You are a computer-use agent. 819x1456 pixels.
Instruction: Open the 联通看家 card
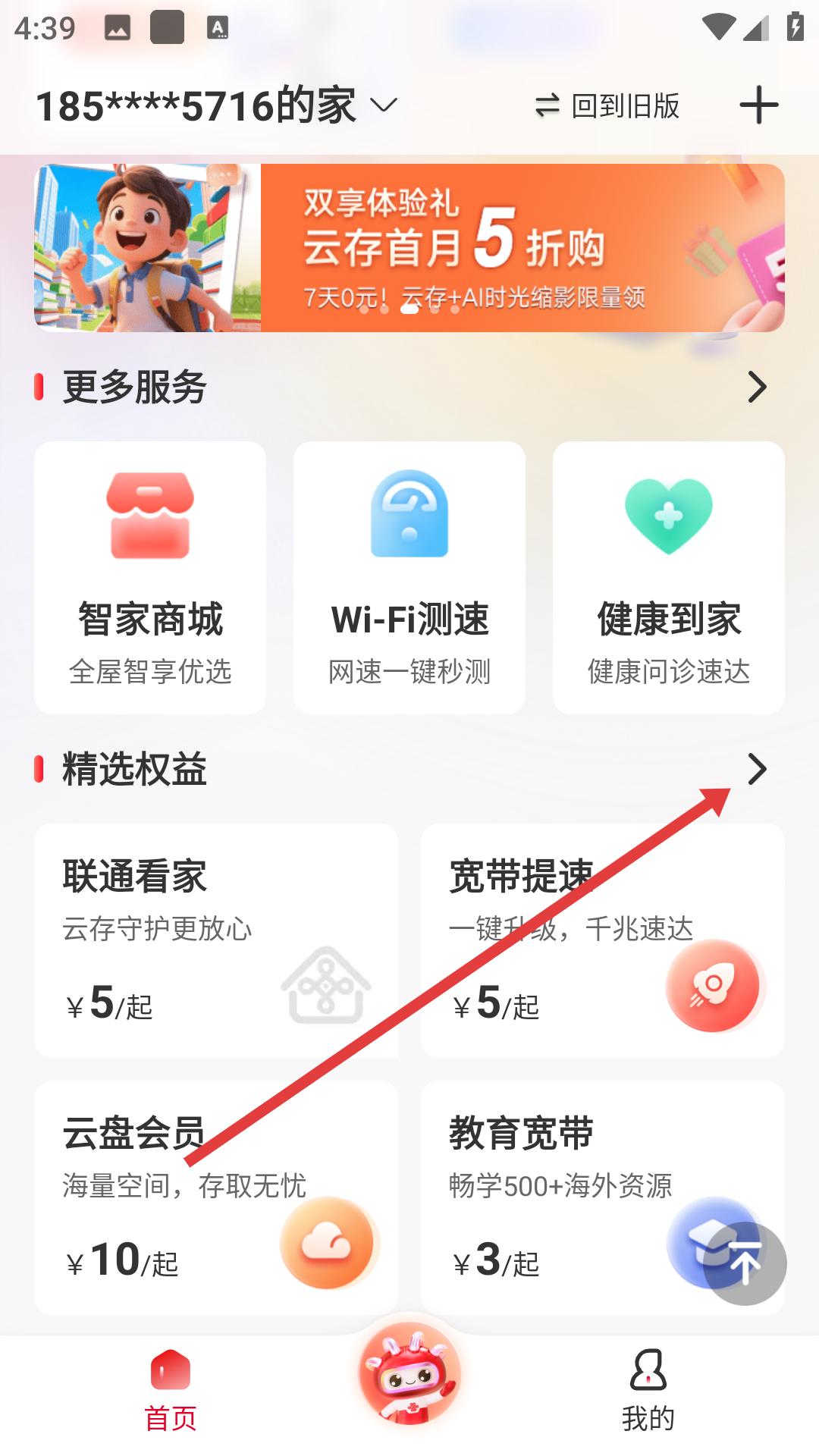coord(216,940)
